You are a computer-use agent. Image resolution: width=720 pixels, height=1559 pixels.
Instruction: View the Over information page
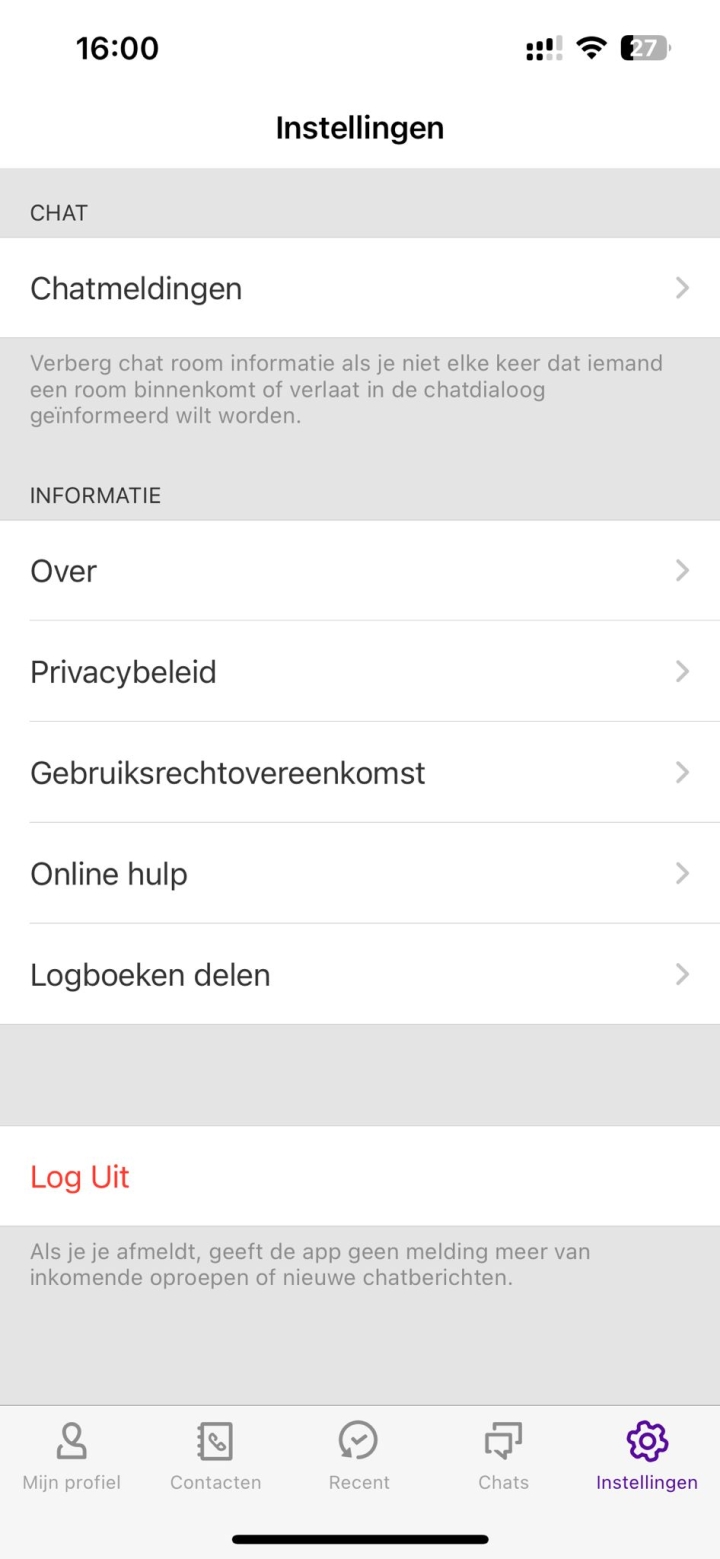63,571
